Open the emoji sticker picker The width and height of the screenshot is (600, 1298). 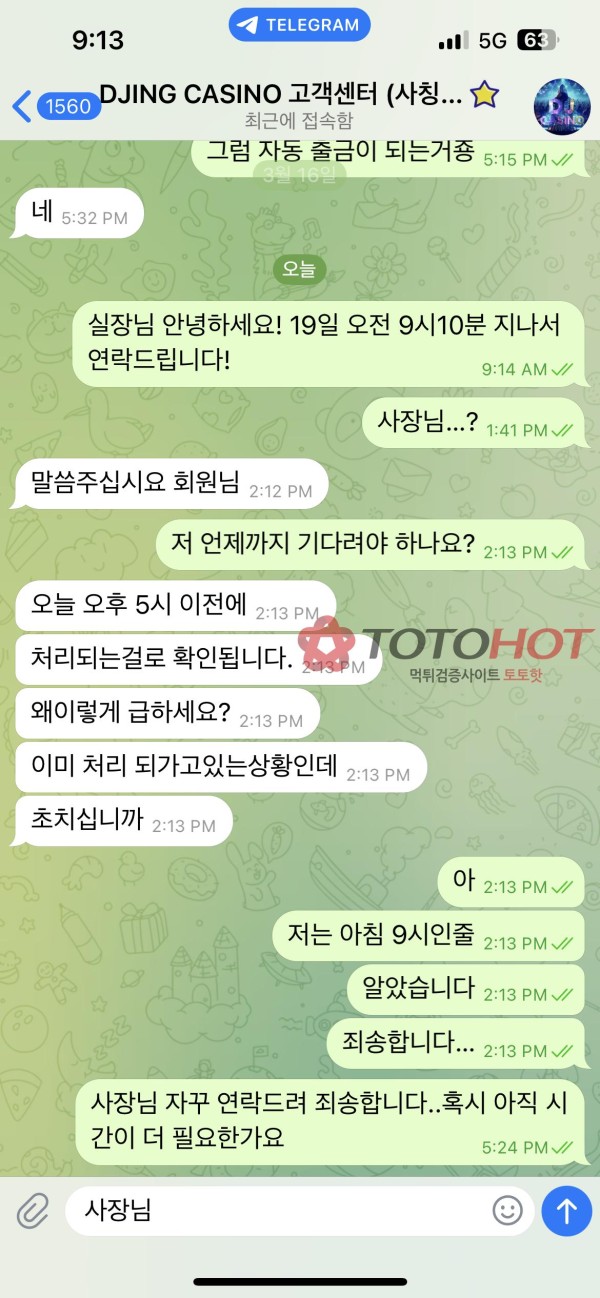click(x=508, y=1211)
